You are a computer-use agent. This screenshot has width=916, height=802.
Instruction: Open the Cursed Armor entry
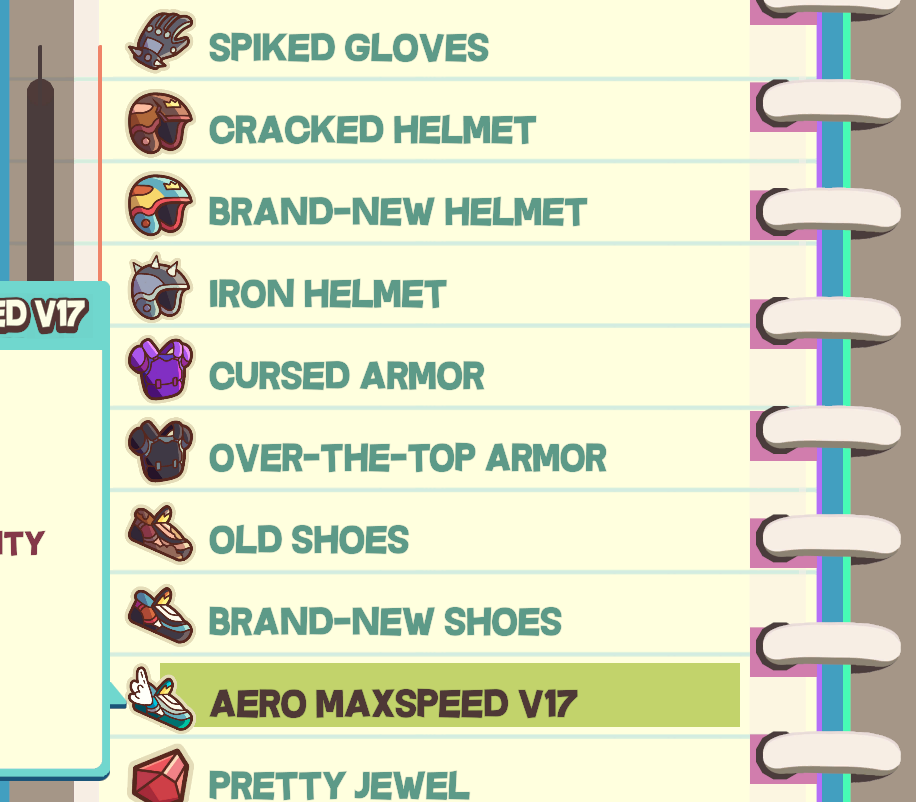pos(346,375)
